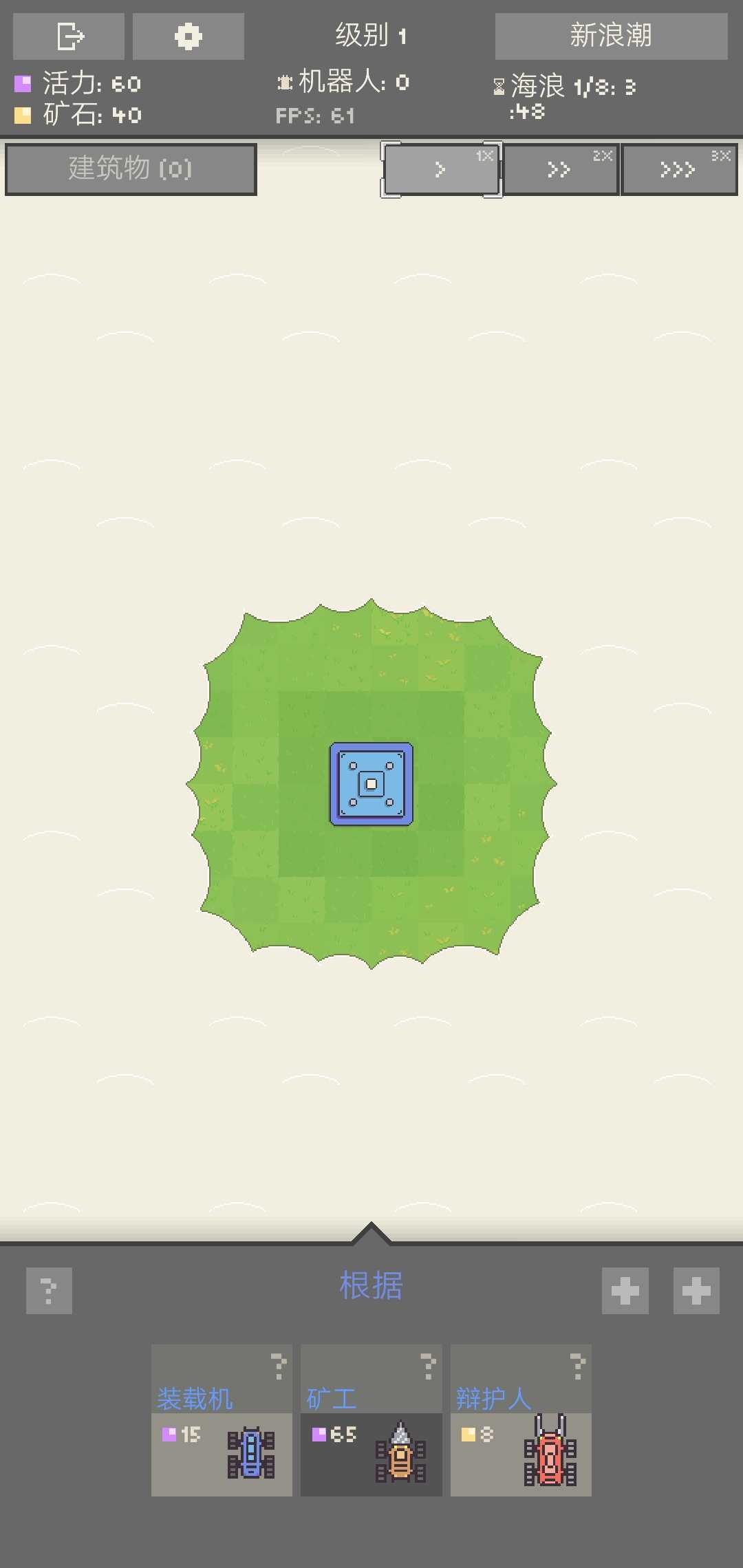Screen dimensions: 743x1568
Task: Open the 建筑物 buildings list
Action: 131,169
